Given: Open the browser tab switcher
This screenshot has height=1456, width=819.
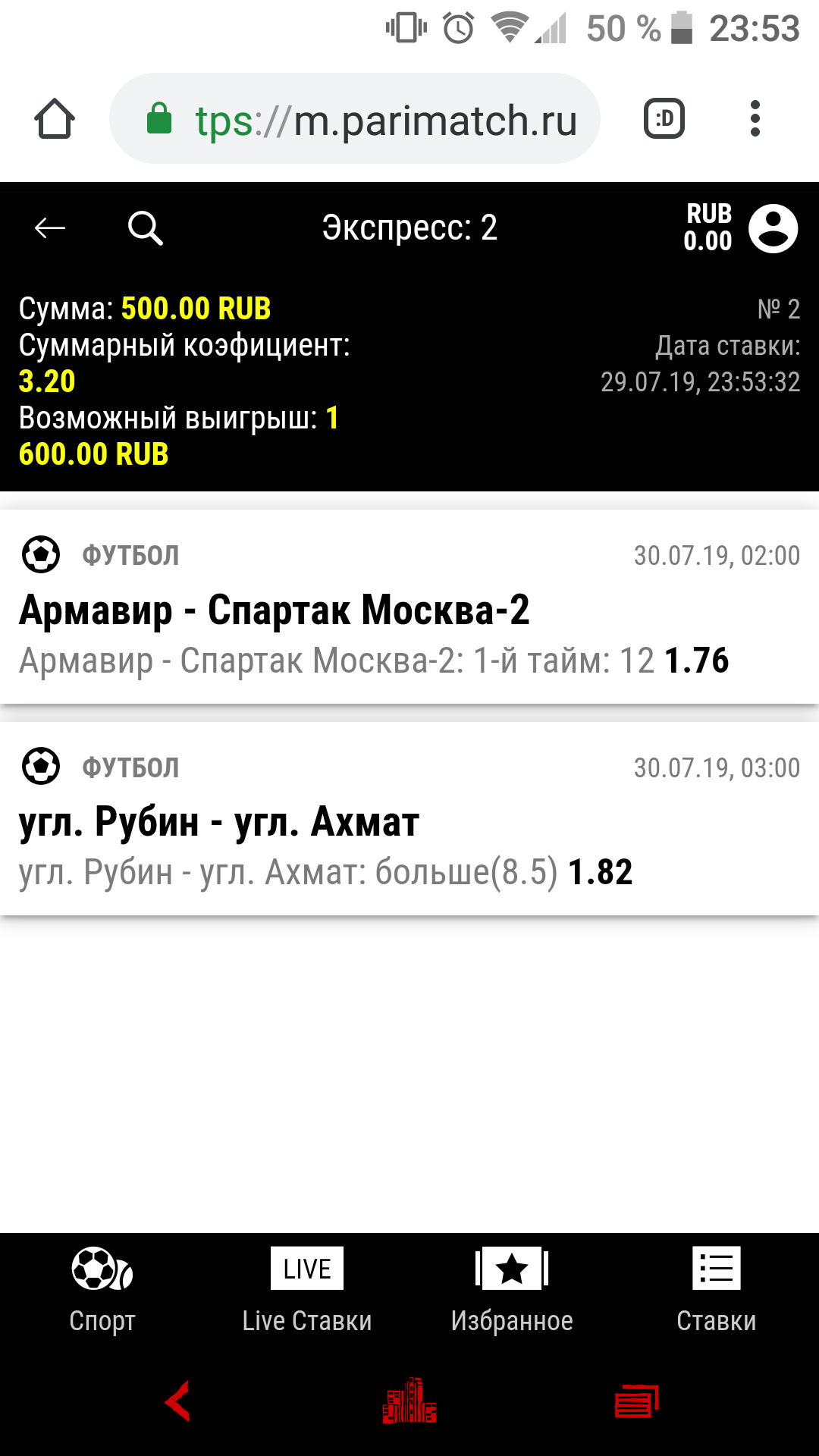Looking at the screenshot, I should point(664,119).
